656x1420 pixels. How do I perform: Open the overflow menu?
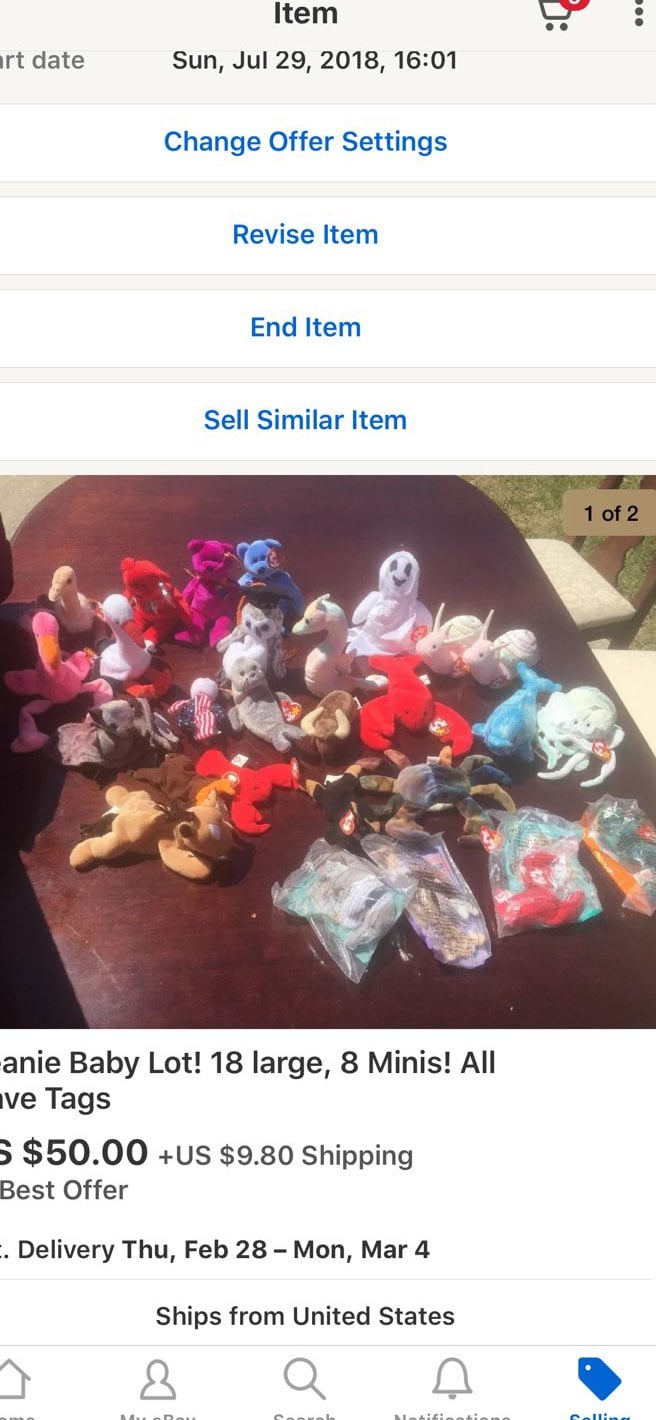(639, 13)
